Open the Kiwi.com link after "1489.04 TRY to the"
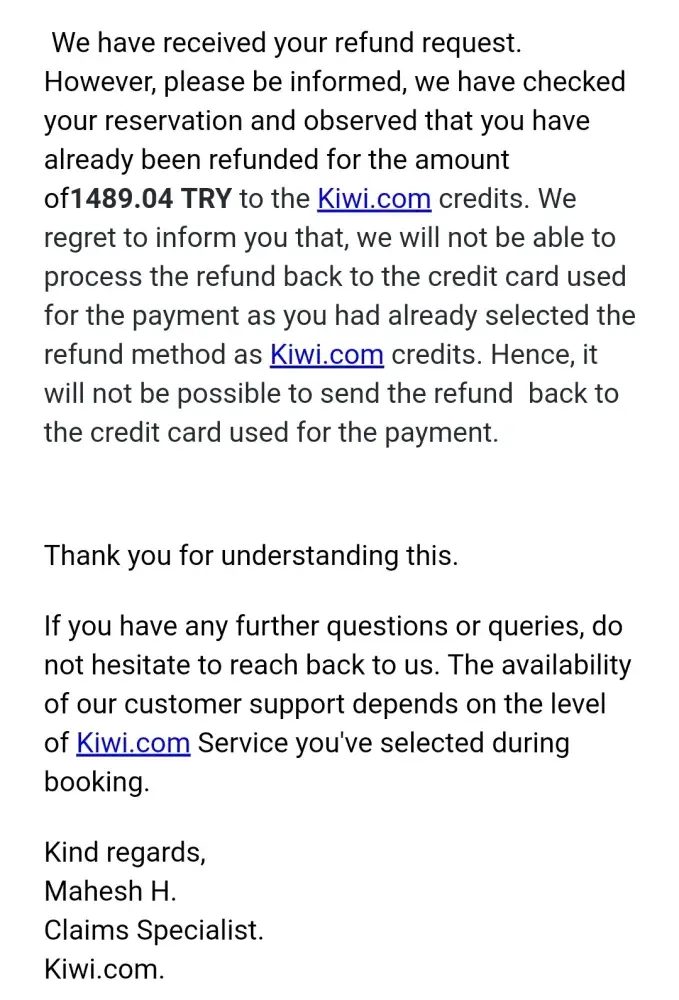This screenshot has width=679, height=1000. [374, 199]
